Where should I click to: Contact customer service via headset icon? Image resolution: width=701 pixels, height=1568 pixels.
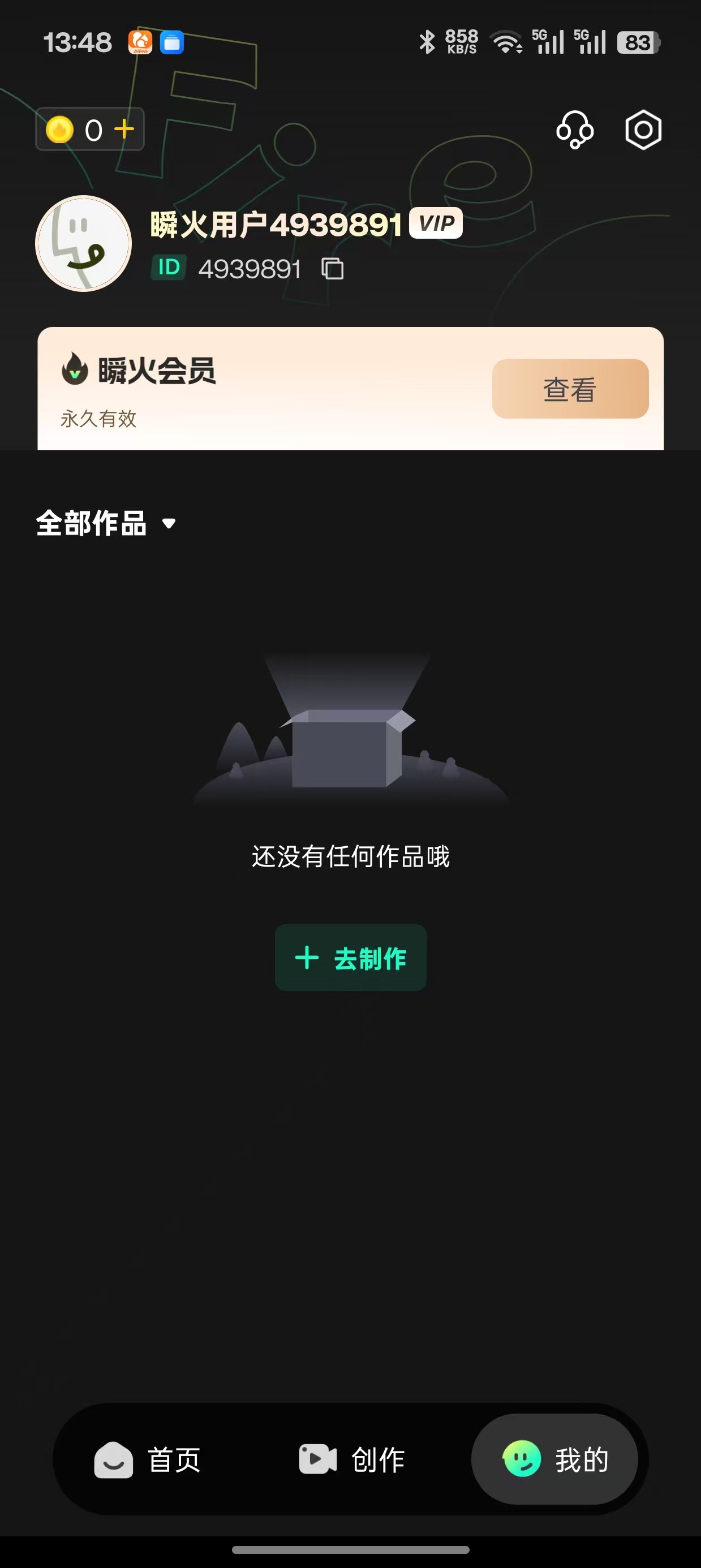574,130
